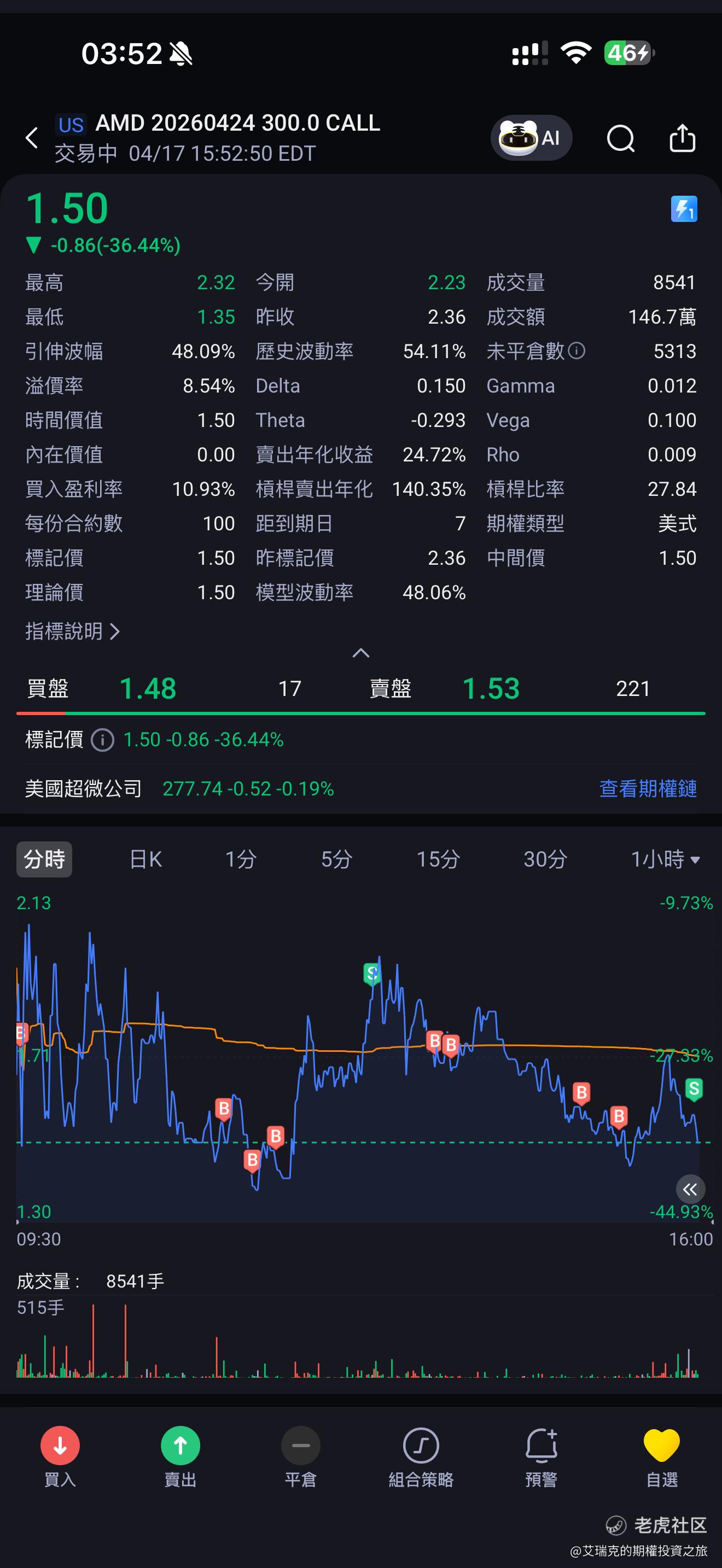Open the 1小時 timeframe dropdown
This screenshot has height=1568, width=722.
click(x=665, y=859)
